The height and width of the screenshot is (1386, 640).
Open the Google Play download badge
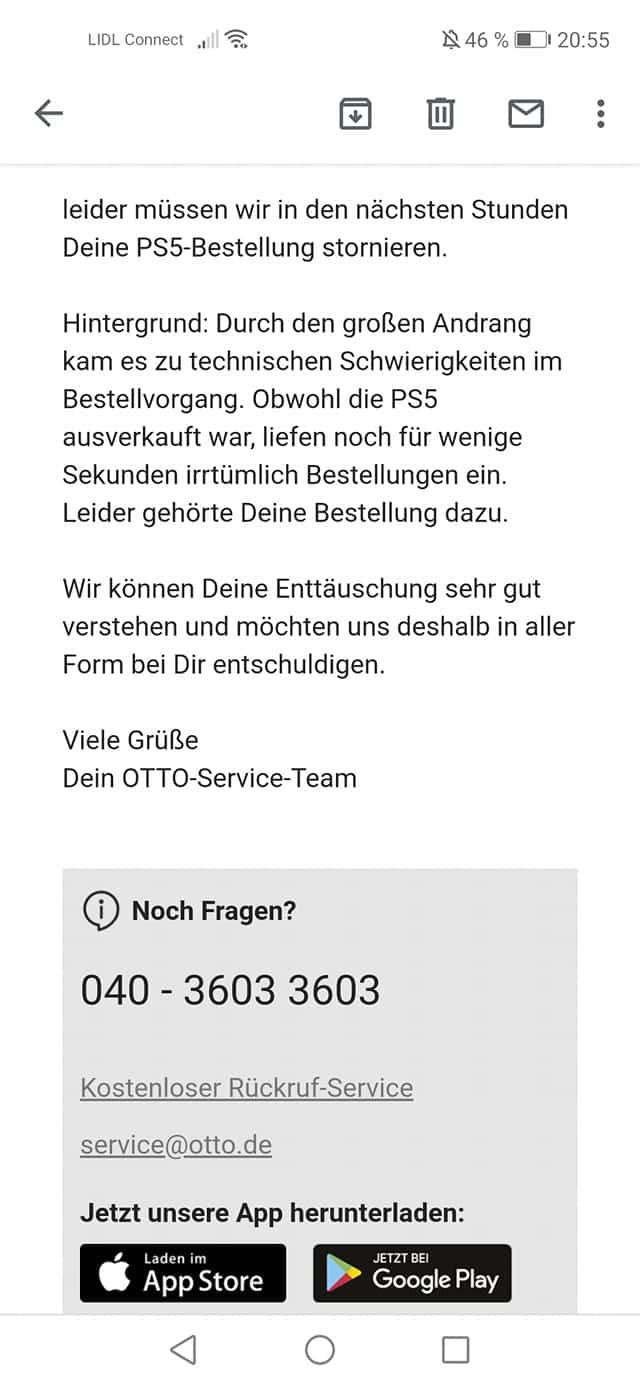pyautogui.click(x=412, y=1273)
